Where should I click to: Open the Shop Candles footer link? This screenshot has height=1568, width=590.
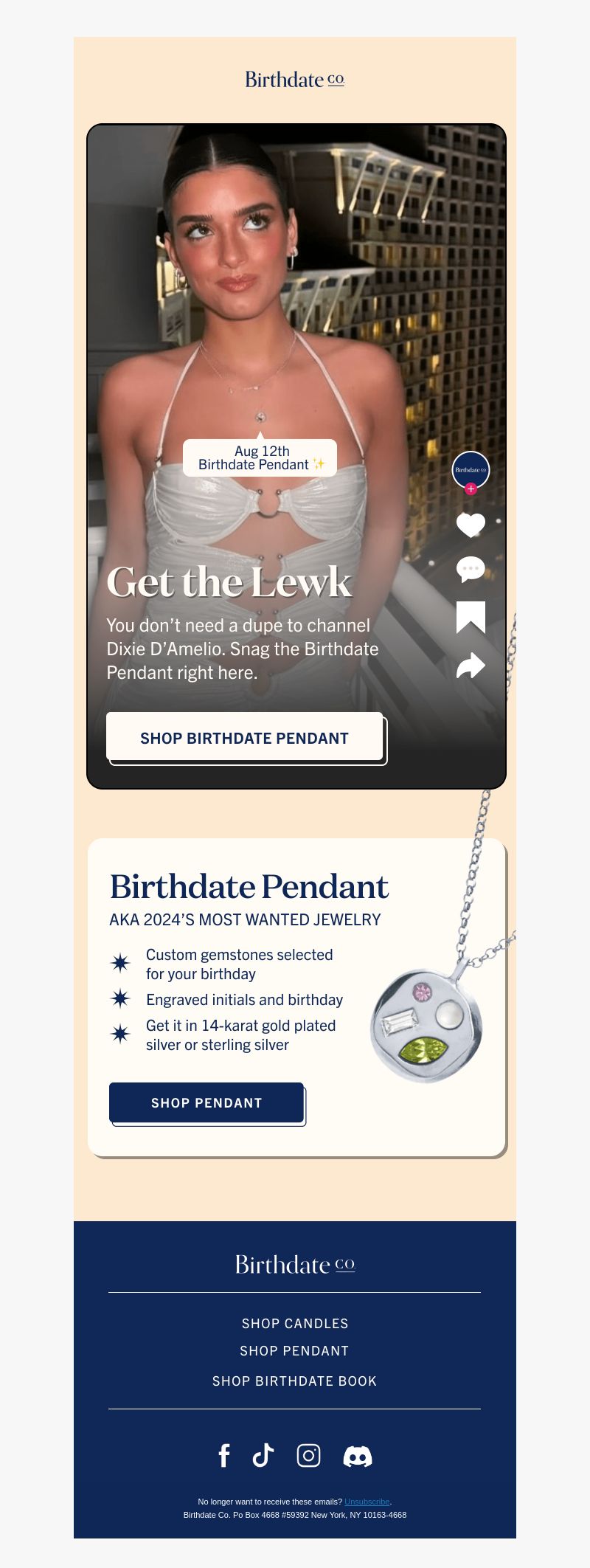click(295, 1323)
